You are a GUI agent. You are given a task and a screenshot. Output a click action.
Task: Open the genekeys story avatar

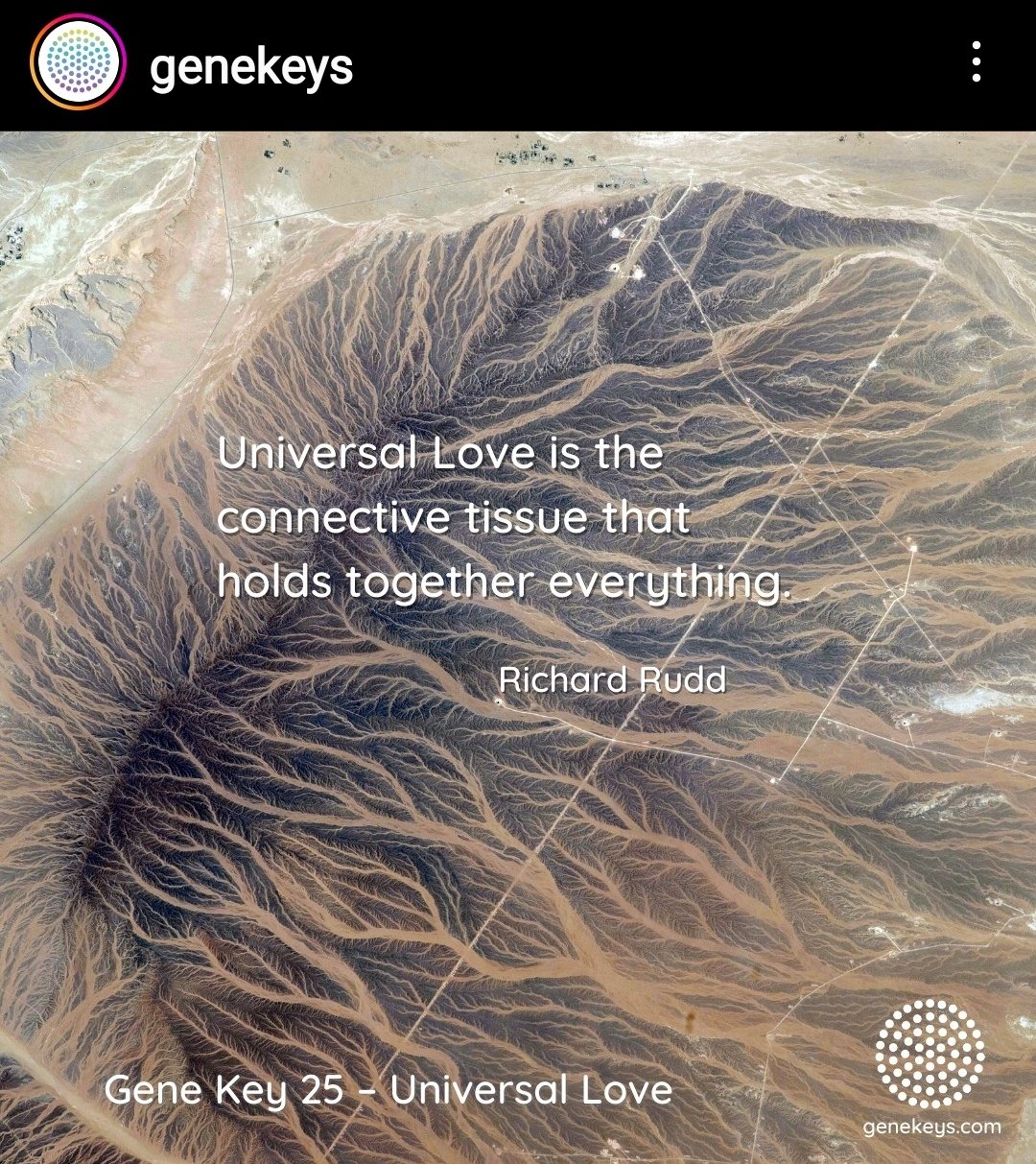(78, 64)
